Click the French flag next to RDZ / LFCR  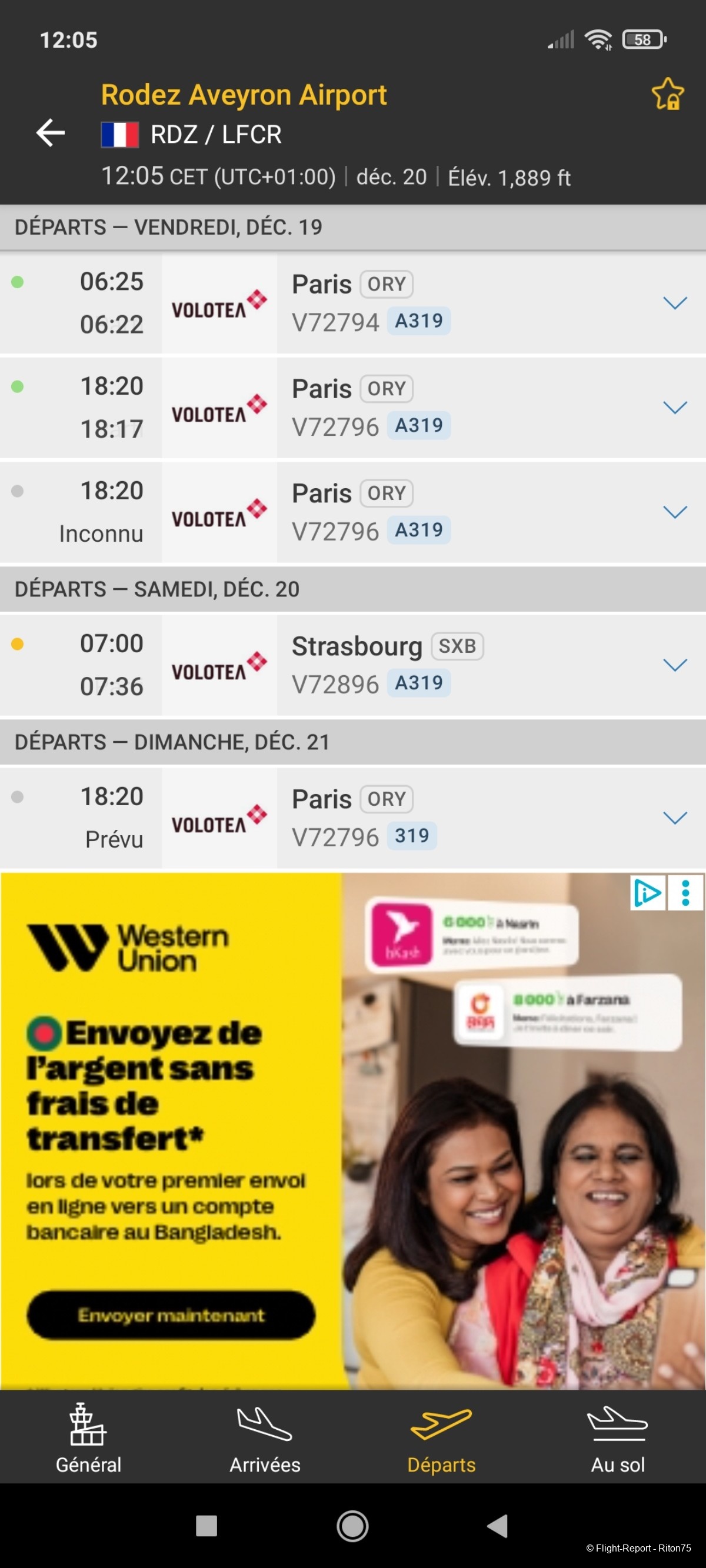pyautogui.click(x=120, y=134)
